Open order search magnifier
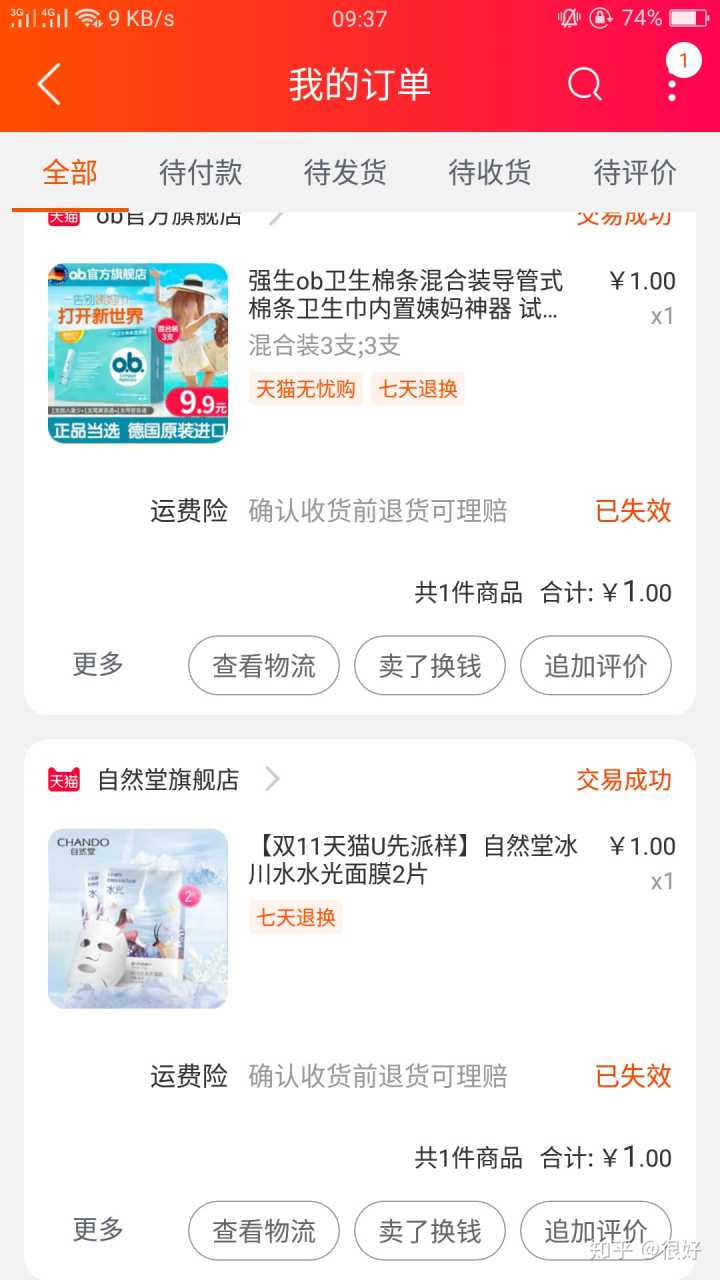 pos(585,85)
